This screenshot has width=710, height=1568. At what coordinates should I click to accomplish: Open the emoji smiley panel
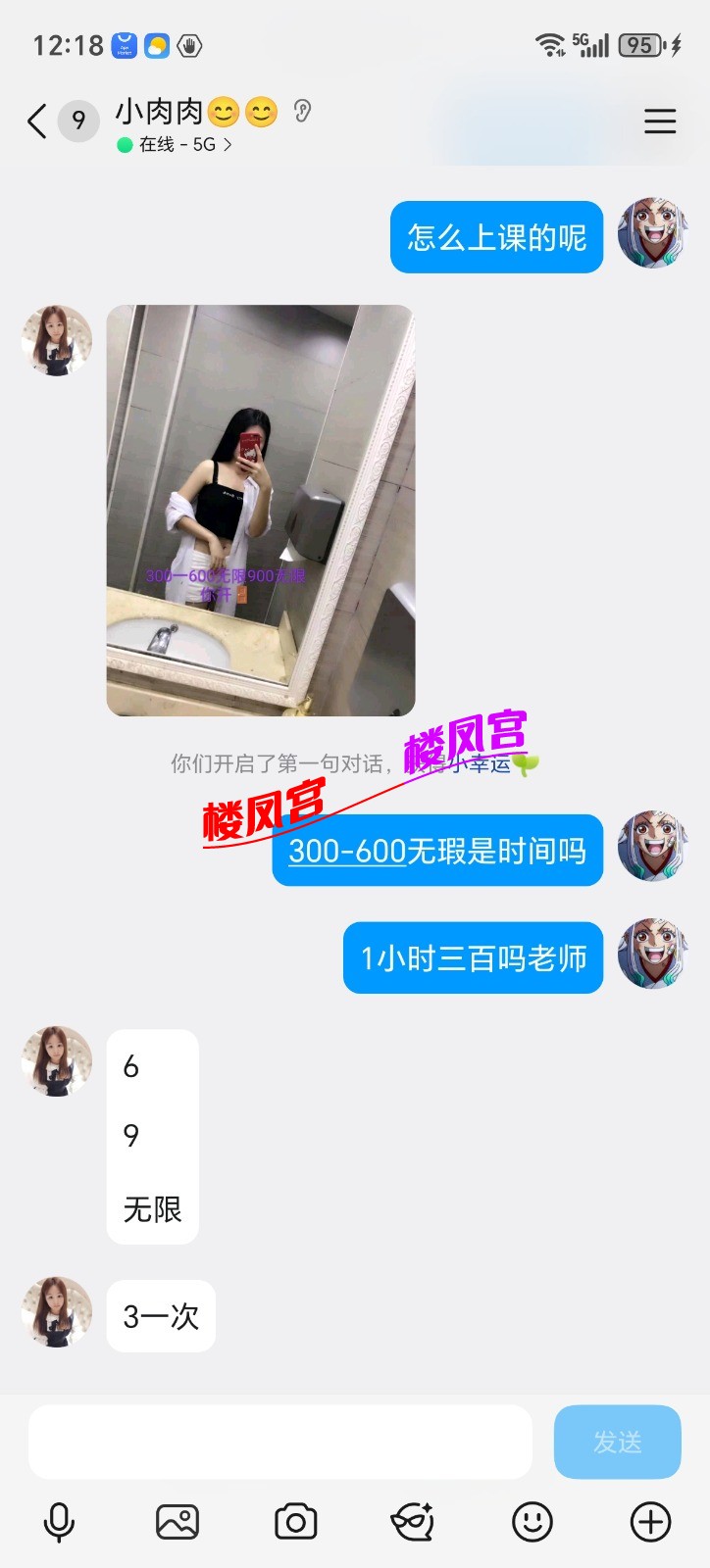[x=532, y=1522]
